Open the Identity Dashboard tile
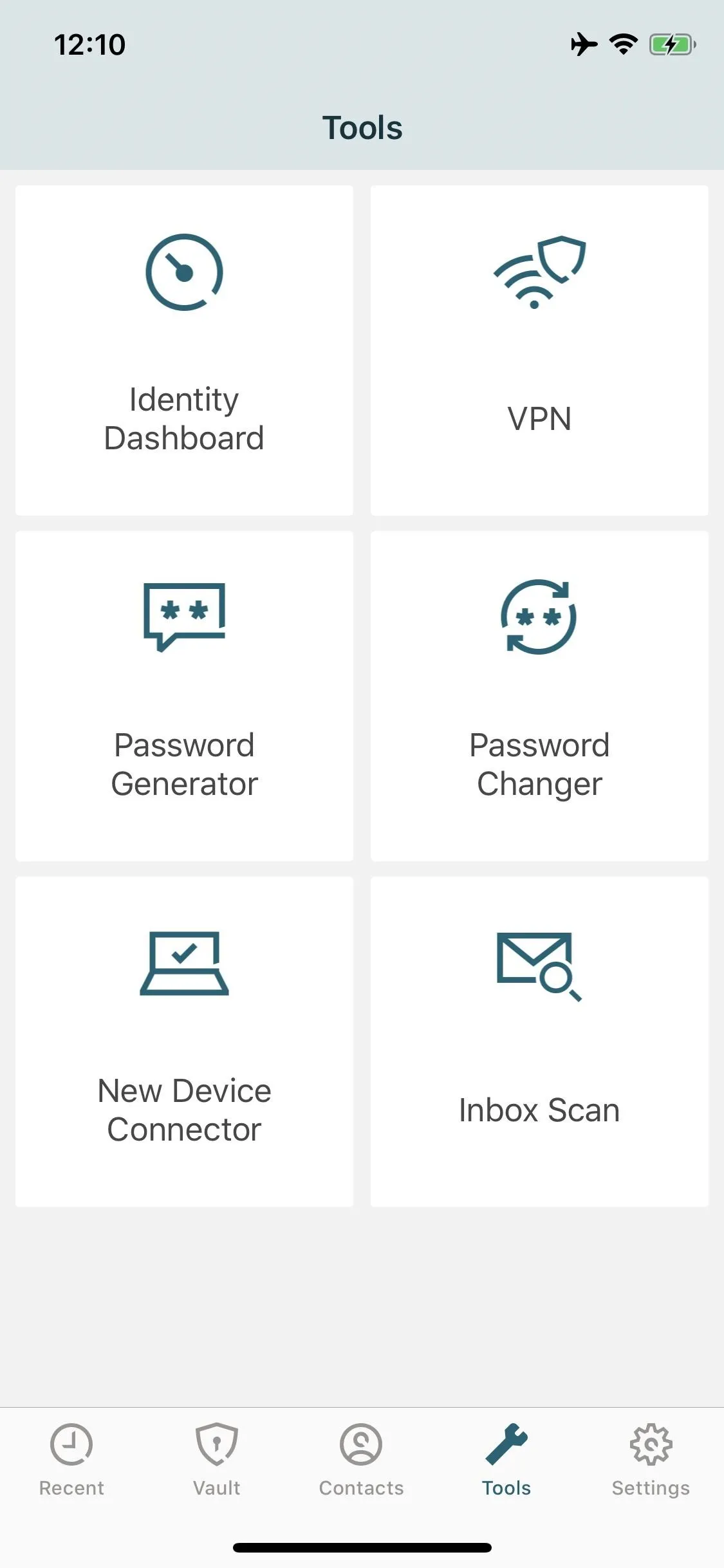 point(184,350)
